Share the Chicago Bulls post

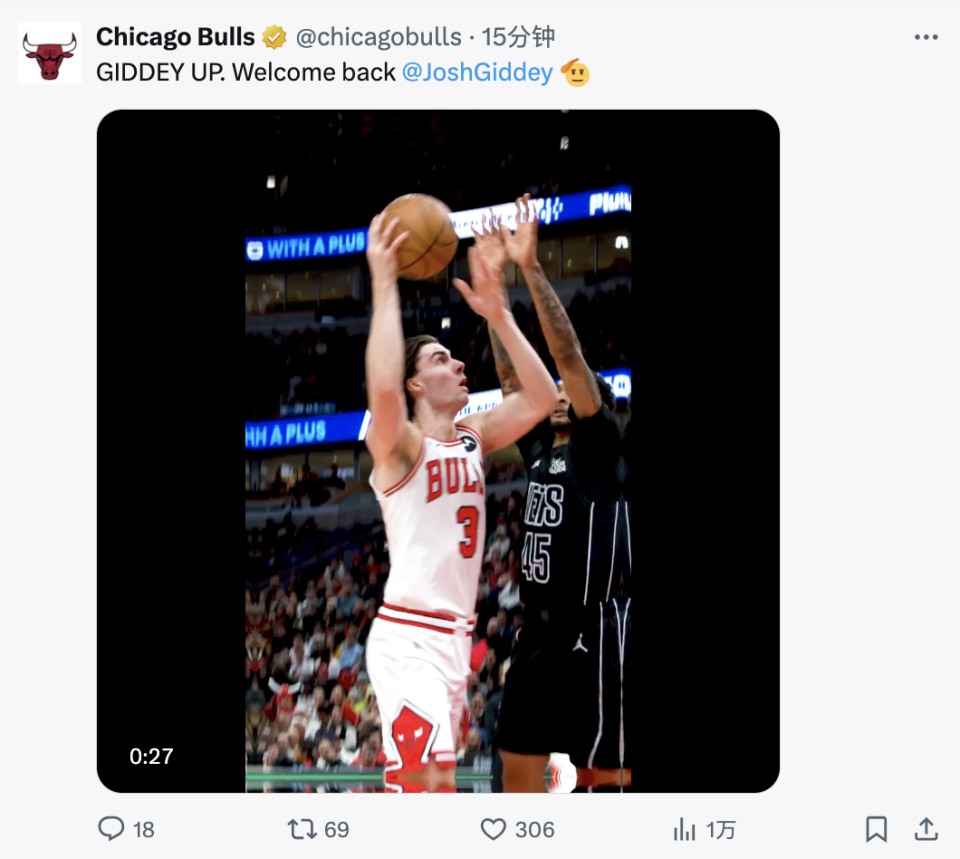click(926, 829)
